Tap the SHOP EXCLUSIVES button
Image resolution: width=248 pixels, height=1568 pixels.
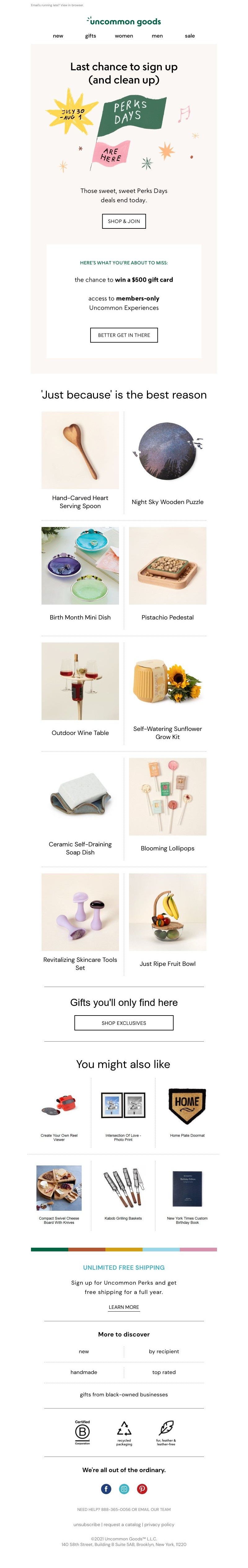tap(124, 1023)
